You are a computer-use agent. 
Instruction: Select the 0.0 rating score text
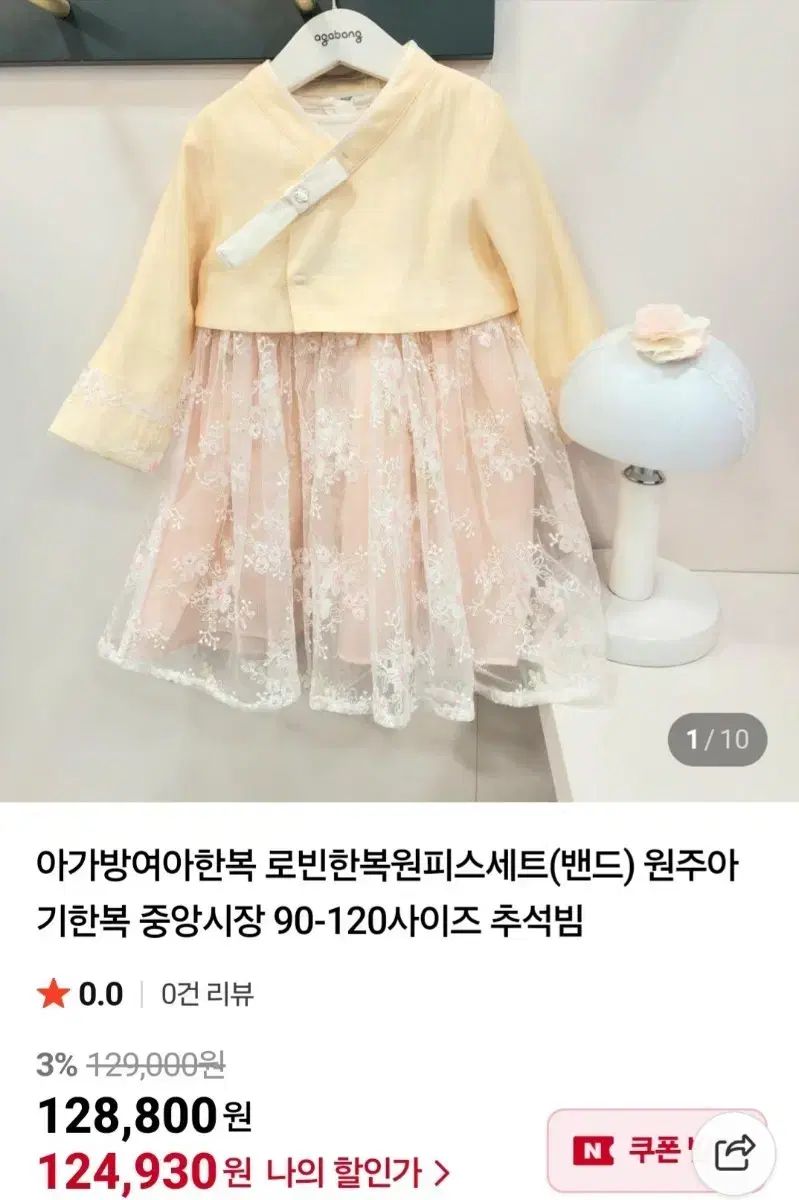tap(100, 993)
